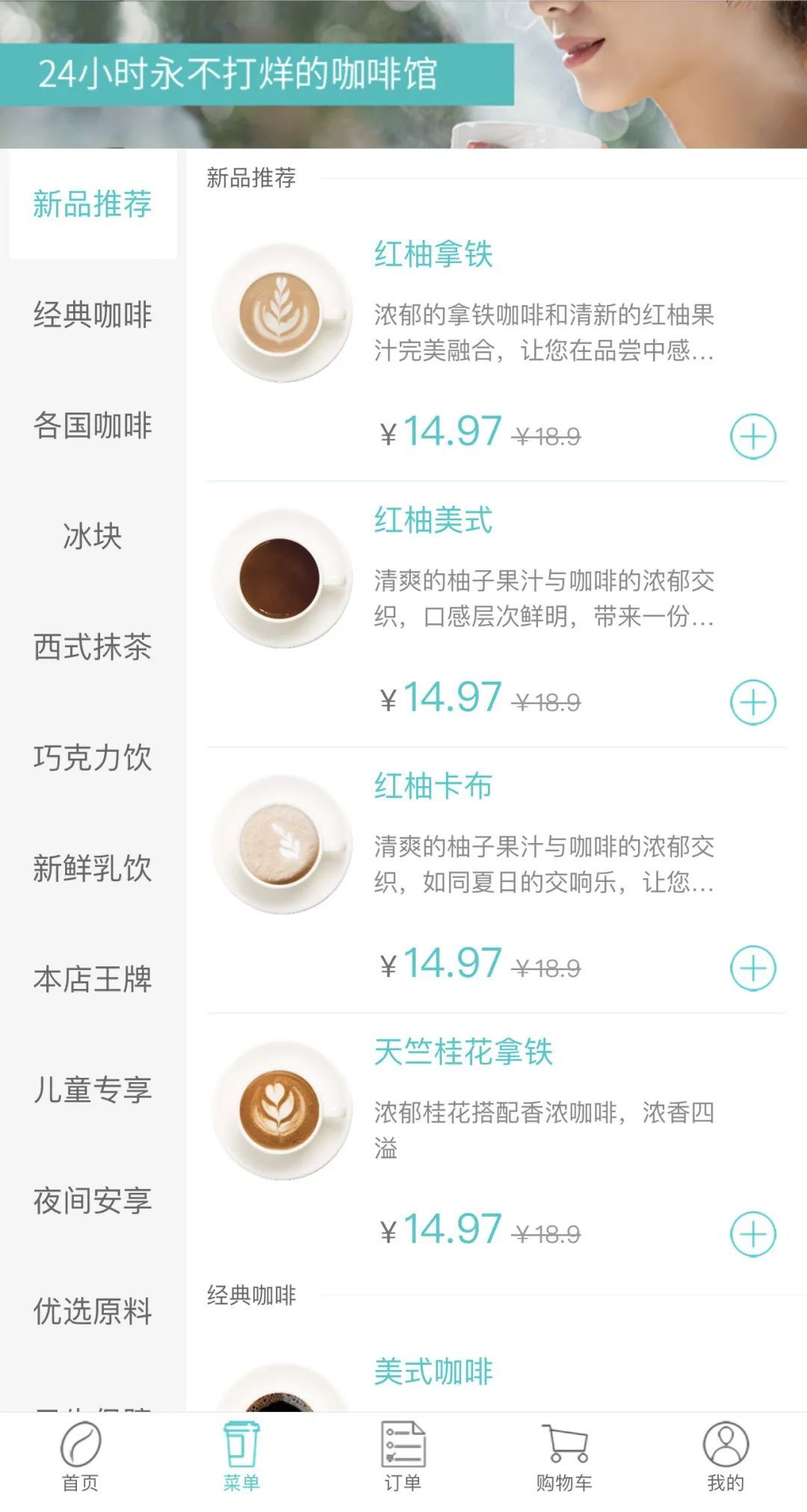The height and width of the screenshot is (1512, 807).
Task: Select the 经典咖啡 category
Action: click(x=93, y=315)
